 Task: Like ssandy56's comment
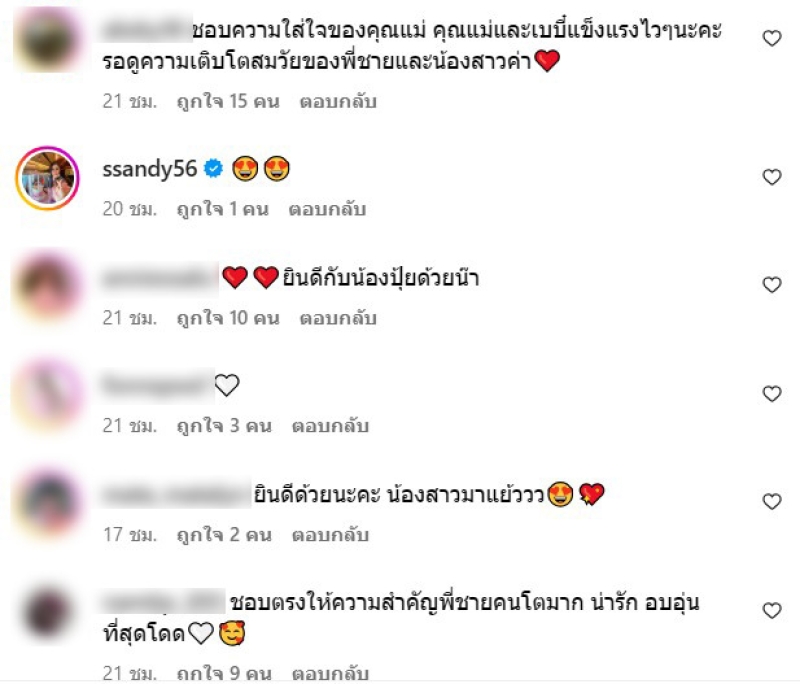tap(771, 177)
